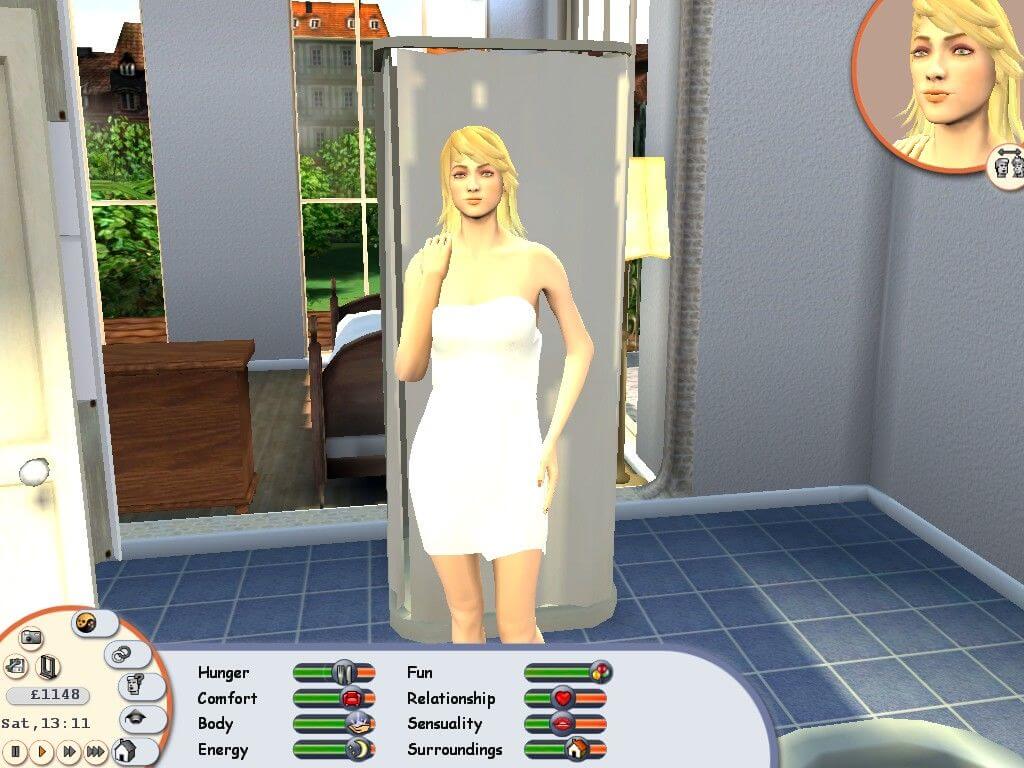
Task: Open the relationship rings panel
Action: 121,654
